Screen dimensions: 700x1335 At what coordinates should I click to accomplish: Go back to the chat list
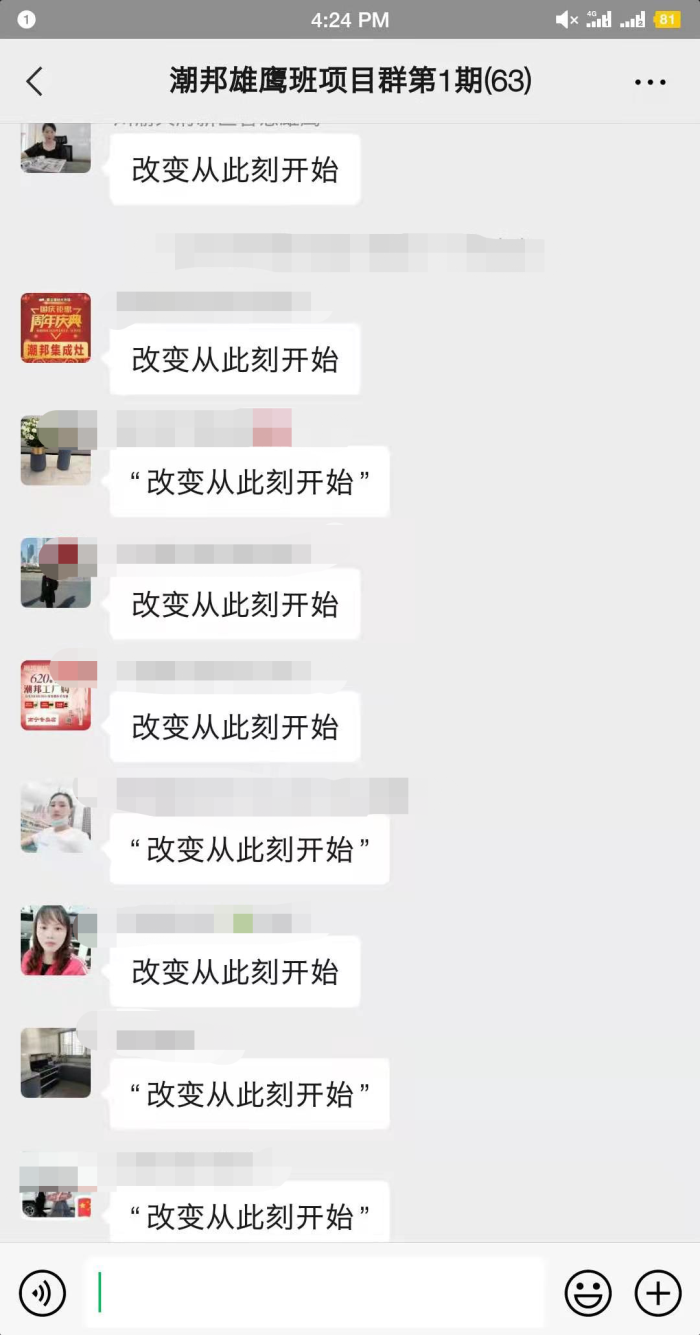tap(35, 81)
